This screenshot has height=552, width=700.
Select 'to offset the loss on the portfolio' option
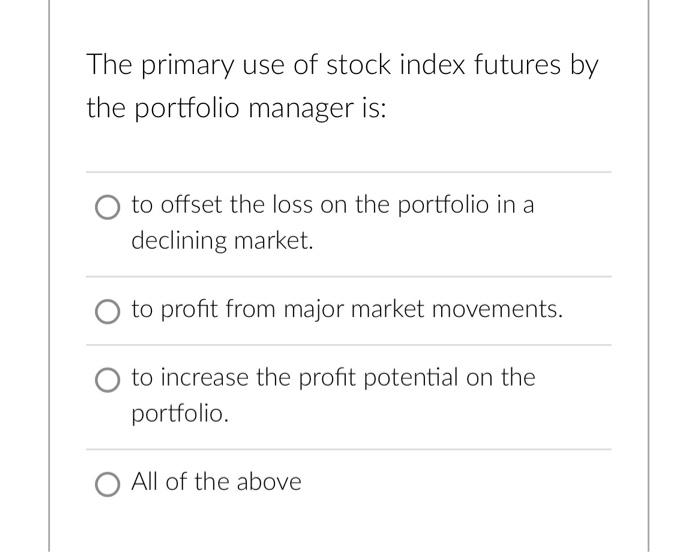(107, 207)
